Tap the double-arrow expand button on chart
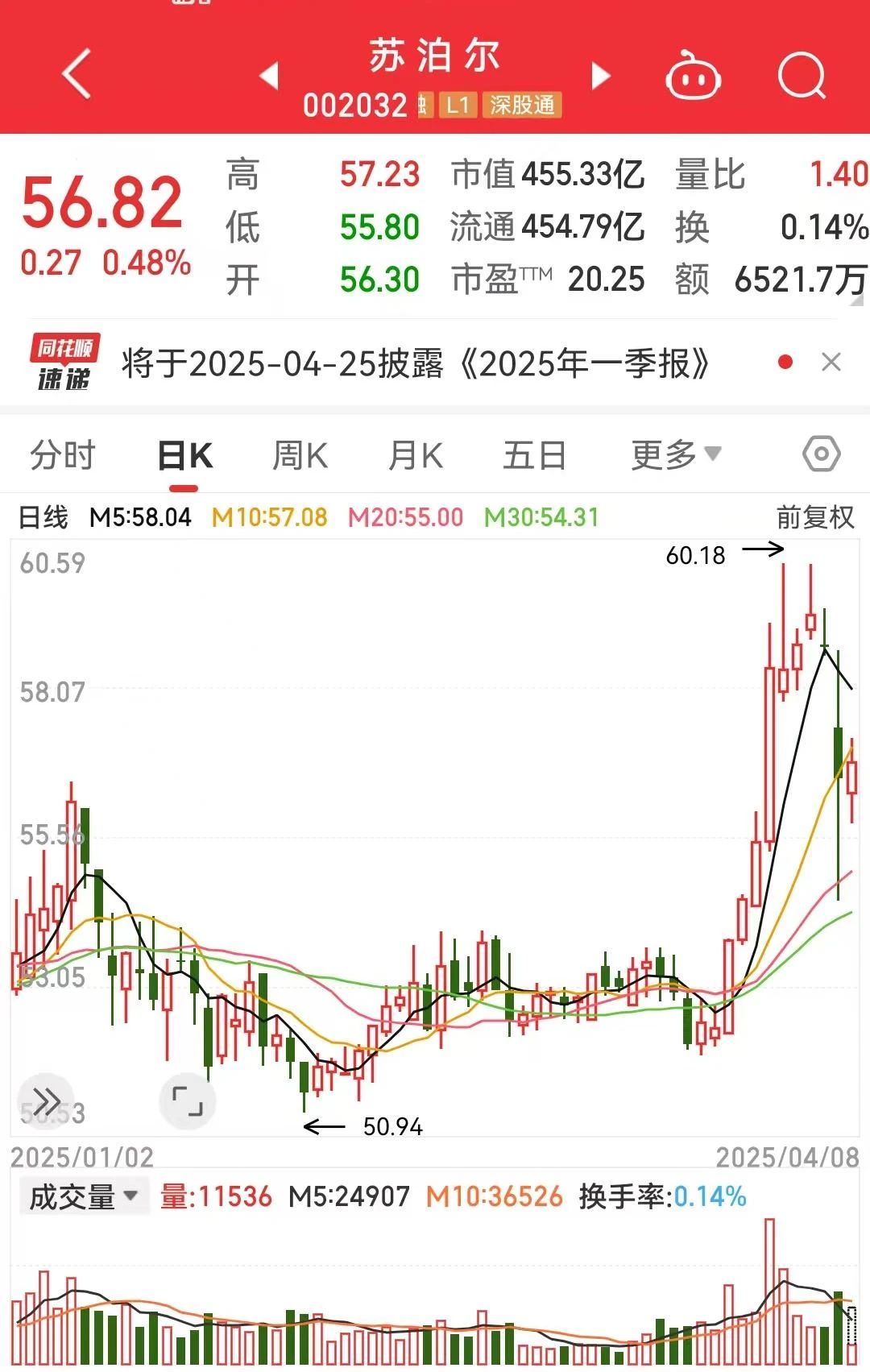Viewport: 870px width, 1372px height. 46,1101
